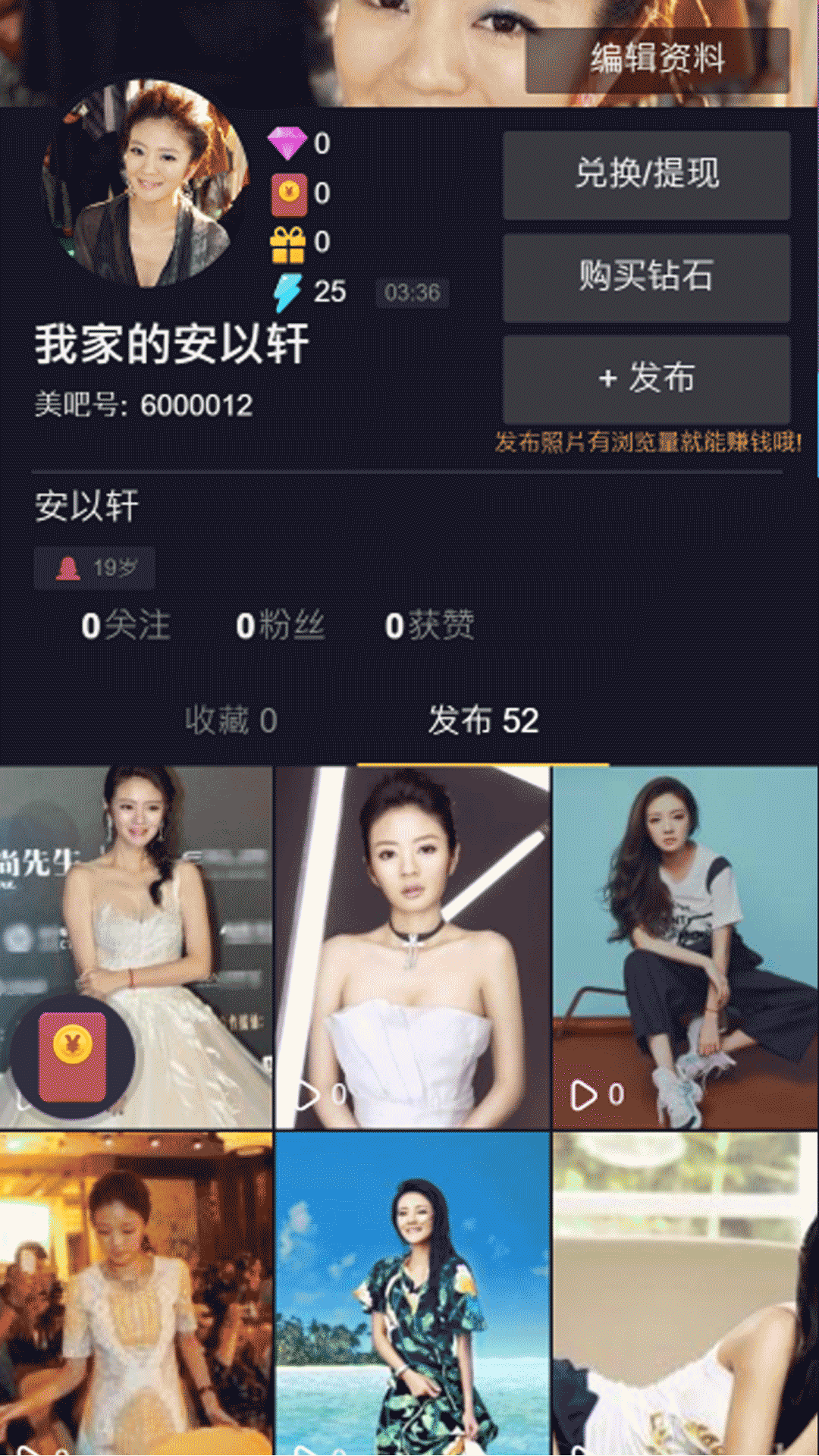
Task: Tap the 编辑资料 edit profile button
Action: click(657, 59)
